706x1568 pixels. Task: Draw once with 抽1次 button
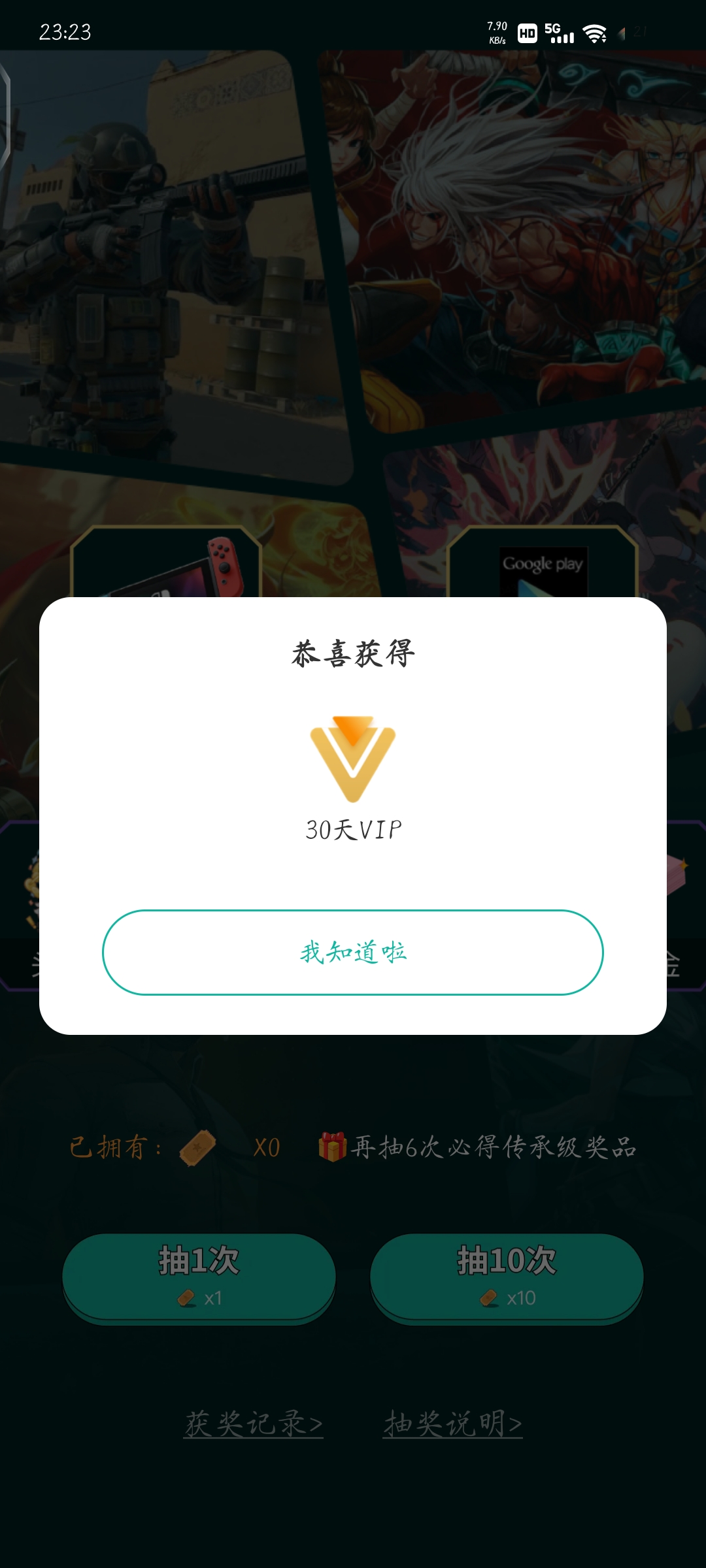click(199, 1276)
